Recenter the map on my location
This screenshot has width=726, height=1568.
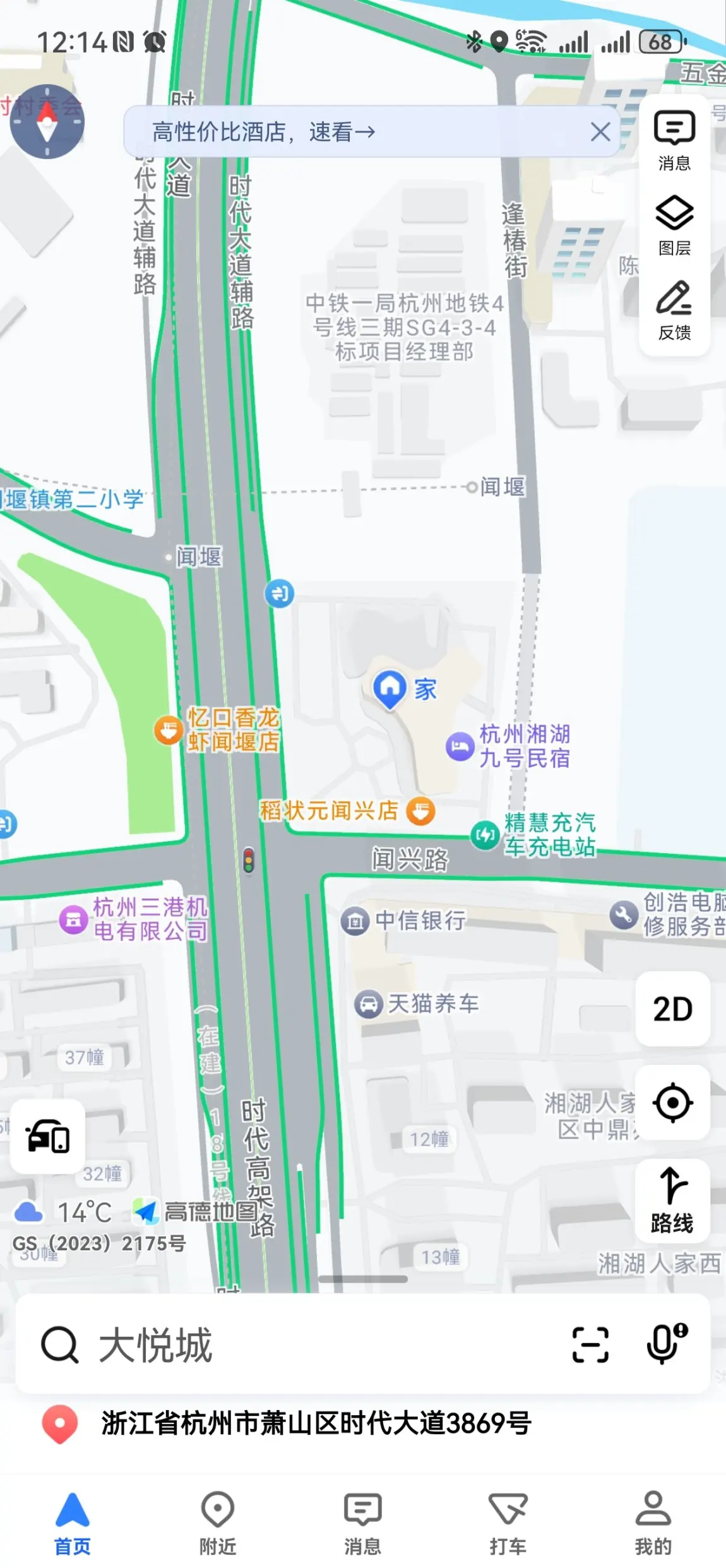click(x=672, y=1103)
